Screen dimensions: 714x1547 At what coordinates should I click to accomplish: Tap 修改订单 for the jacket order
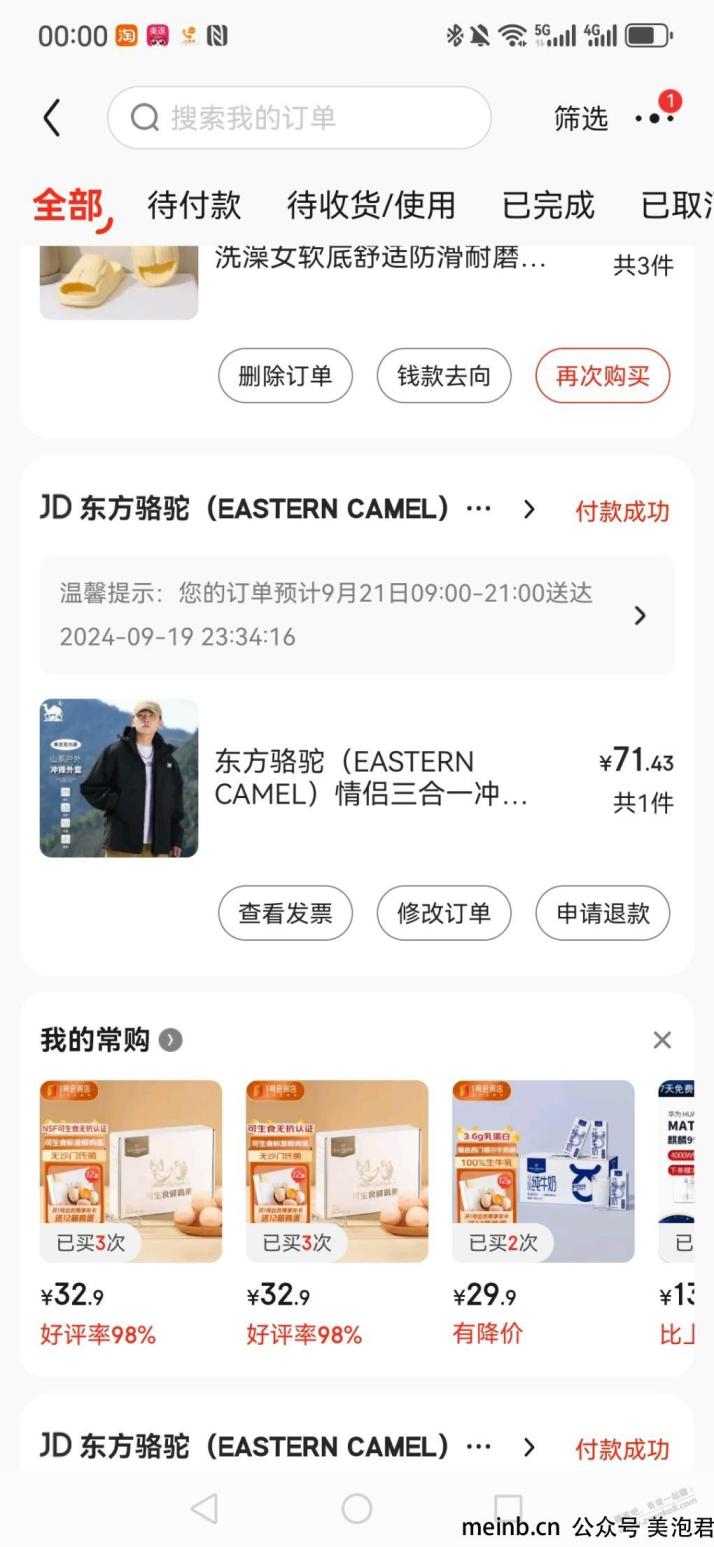click(443, 913)
